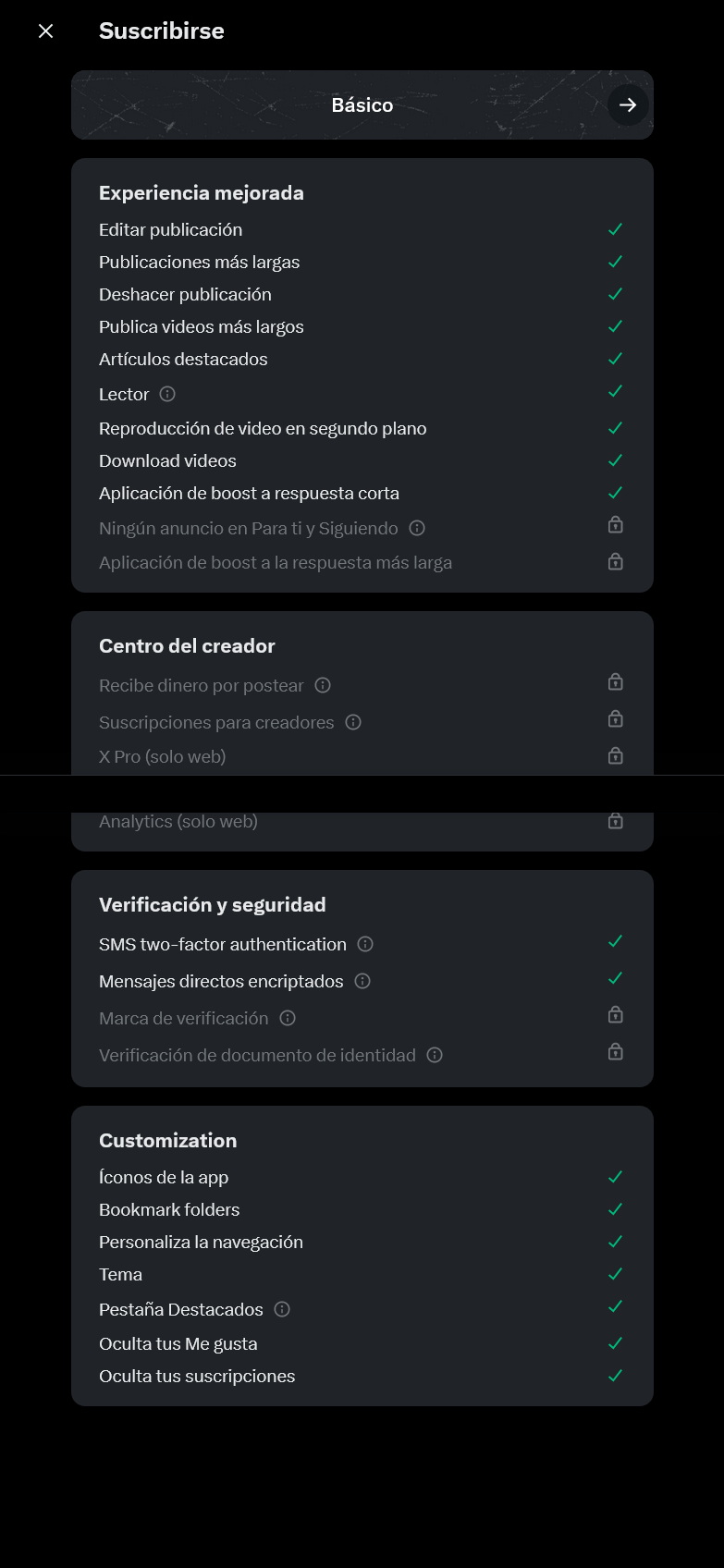
Task: Show info for Ningún anuncio en Para ti y Siguiendo
Action: (x=417, y=528)
